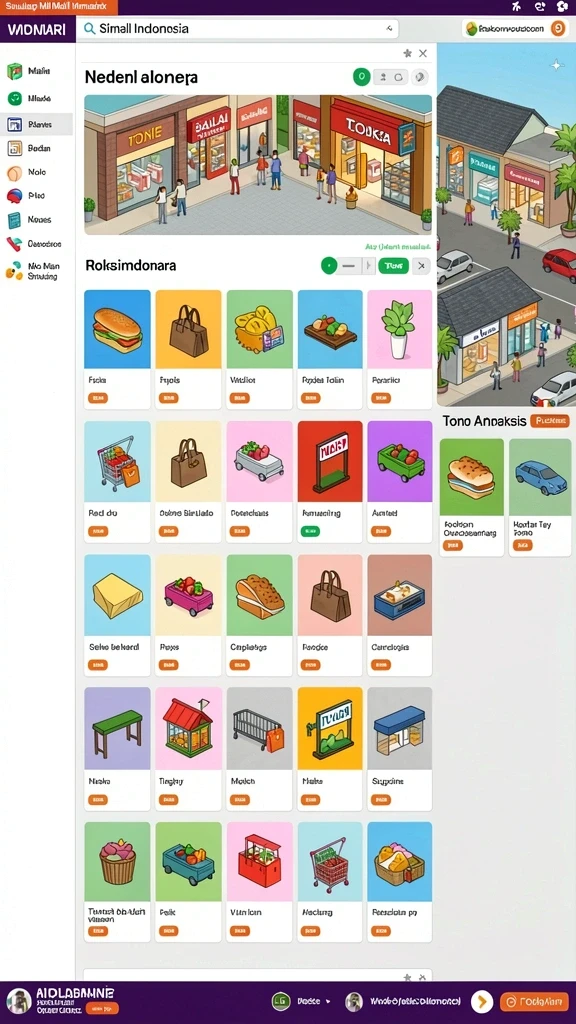Dismiss the Roksimdonara section with its X
The image size is (576, 1024).
422,266
